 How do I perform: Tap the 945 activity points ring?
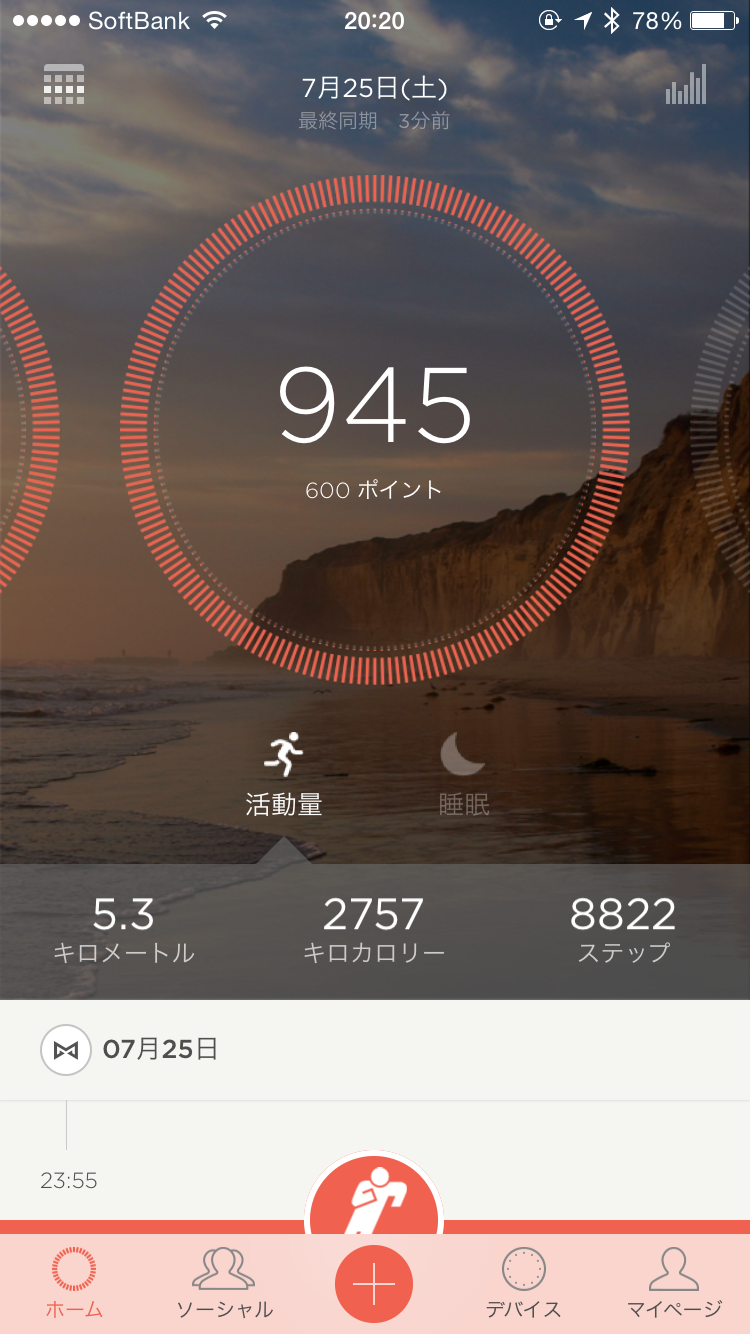pos(375,430)
